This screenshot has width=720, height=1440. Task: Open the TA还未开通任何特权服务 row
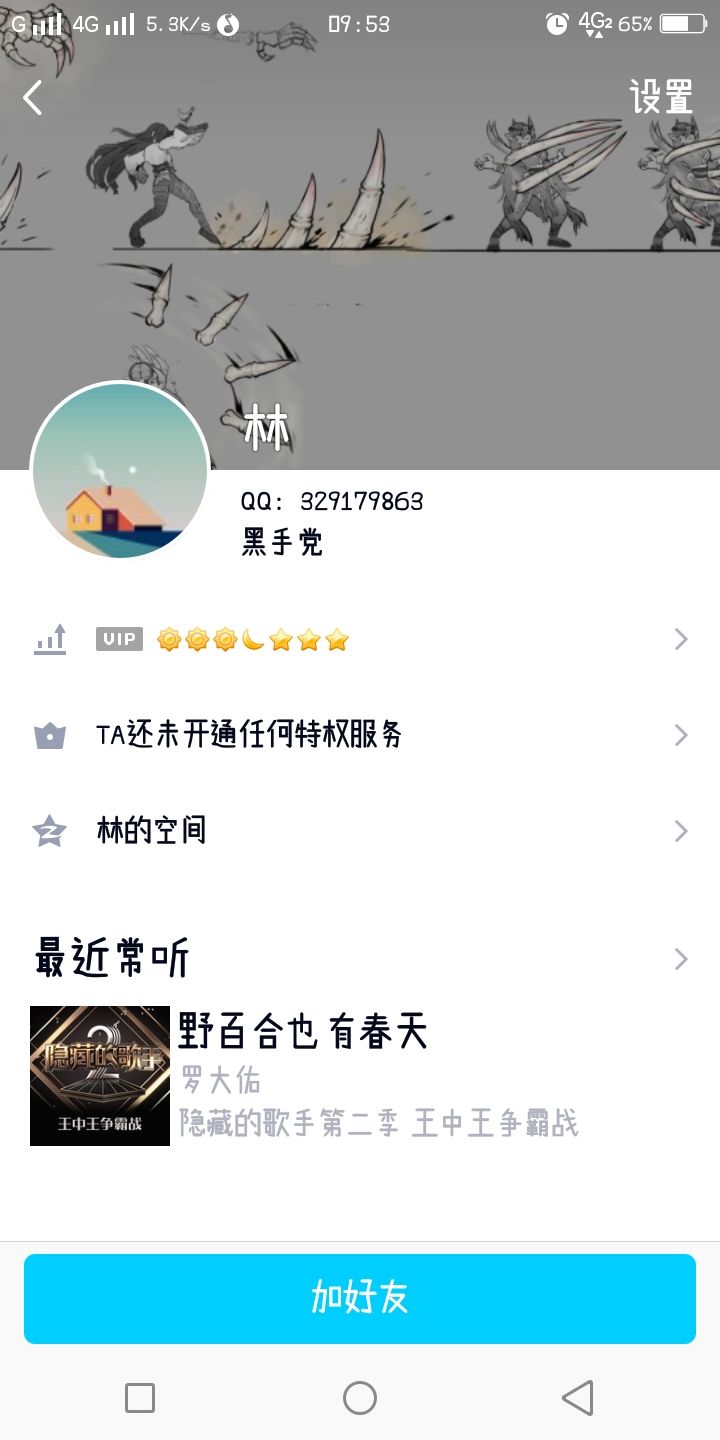tap(360, 735)
